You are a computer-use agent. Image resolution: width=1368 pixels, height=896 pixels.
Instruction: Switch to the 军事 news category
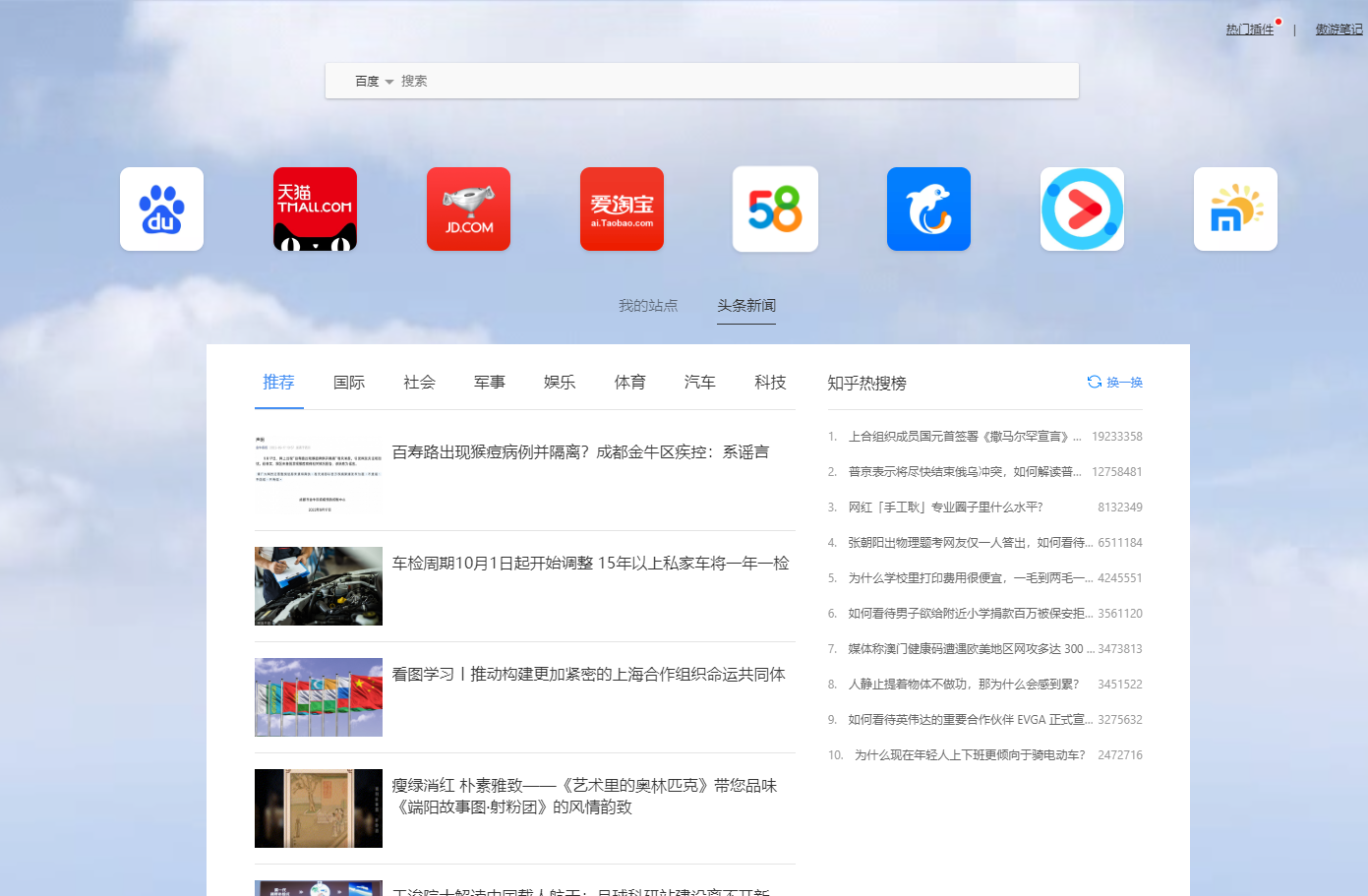[489, 383]
